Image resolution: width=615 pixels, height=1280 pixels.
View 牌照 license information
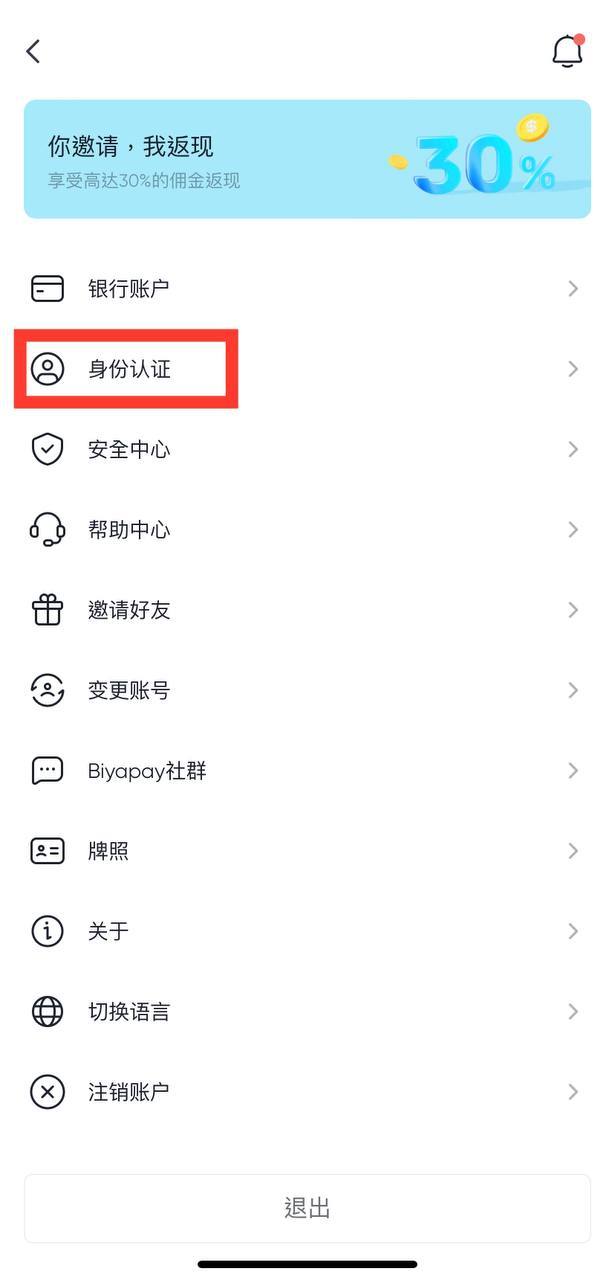pos(108,851)
